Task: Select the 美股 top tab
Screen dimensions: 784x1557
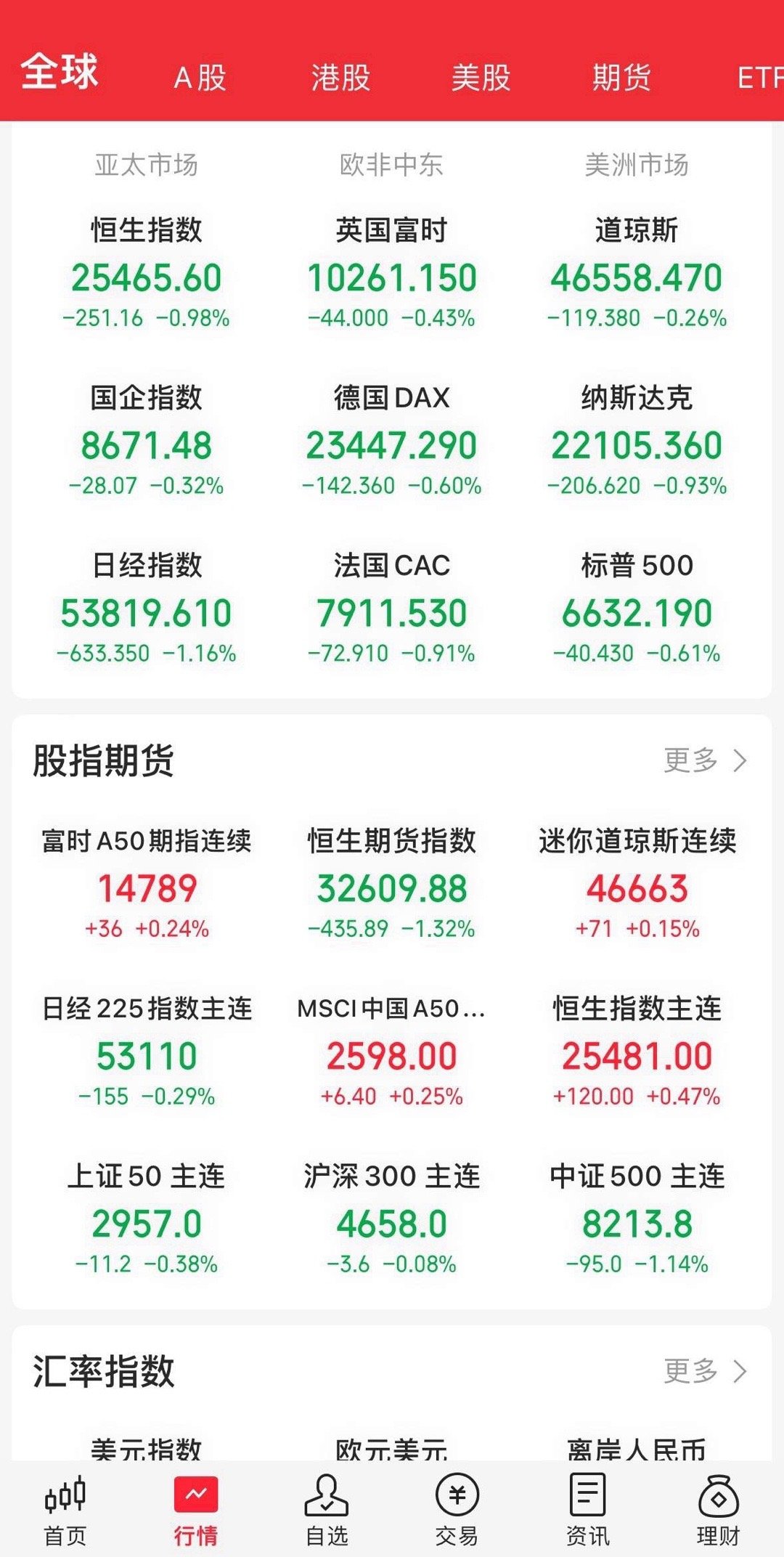Action: click(x=481, y=77)
